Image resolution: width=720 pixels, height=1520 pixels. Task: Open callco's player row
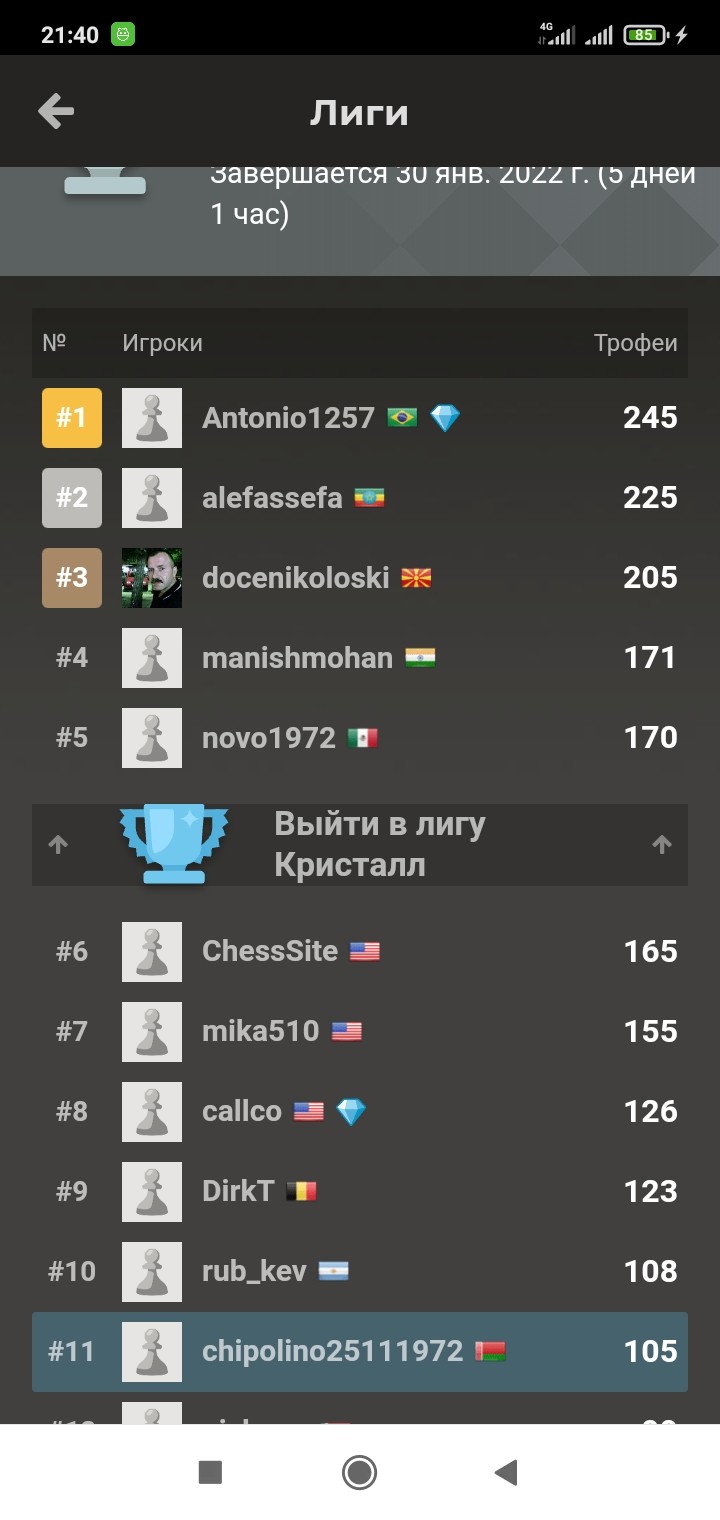242,1111
